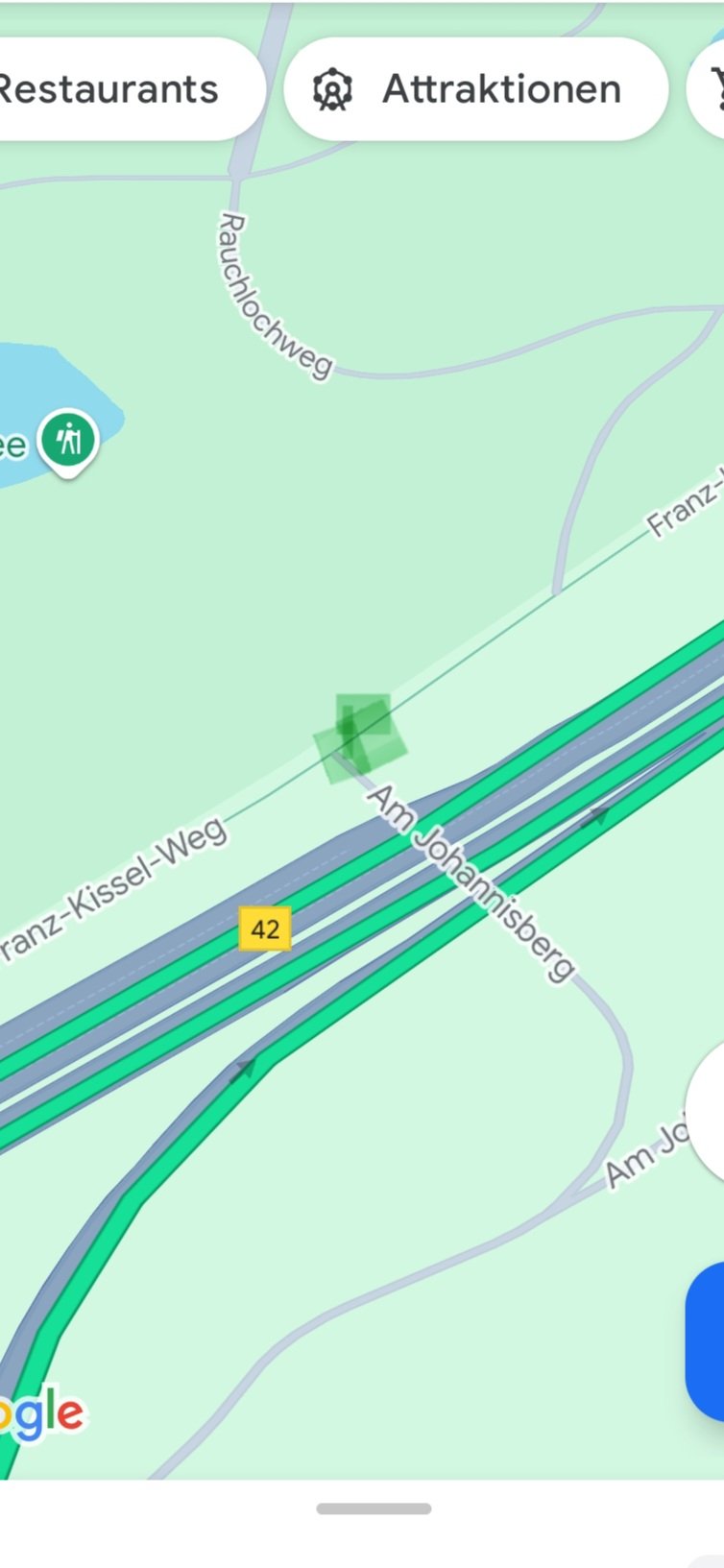This screenshot has height=1568, width=724.
Task: Open the hiking marker by the lake
Action: 68,442
